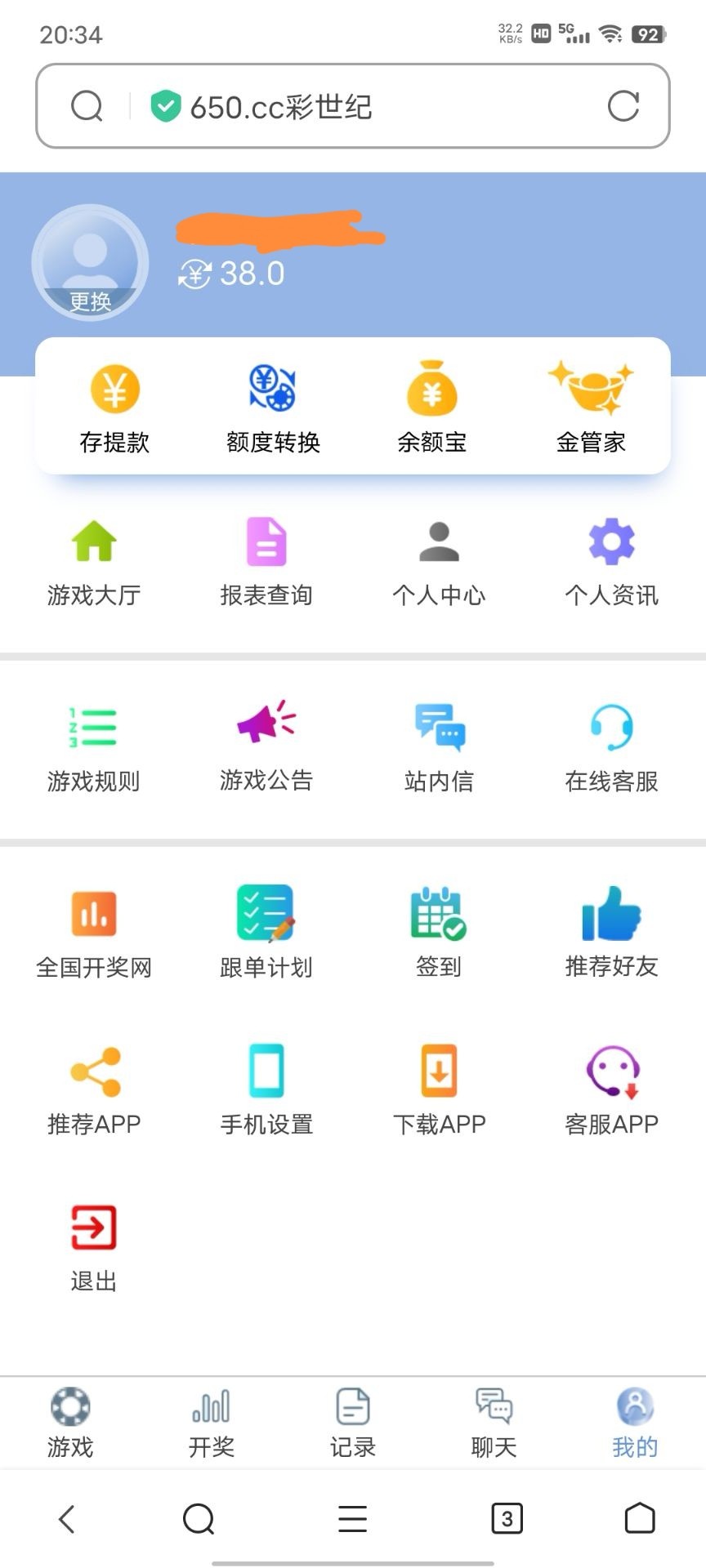Screen dimensions: 706x1568
Task: Open 额度转换 quota conversion
Action: pos(273,407)
